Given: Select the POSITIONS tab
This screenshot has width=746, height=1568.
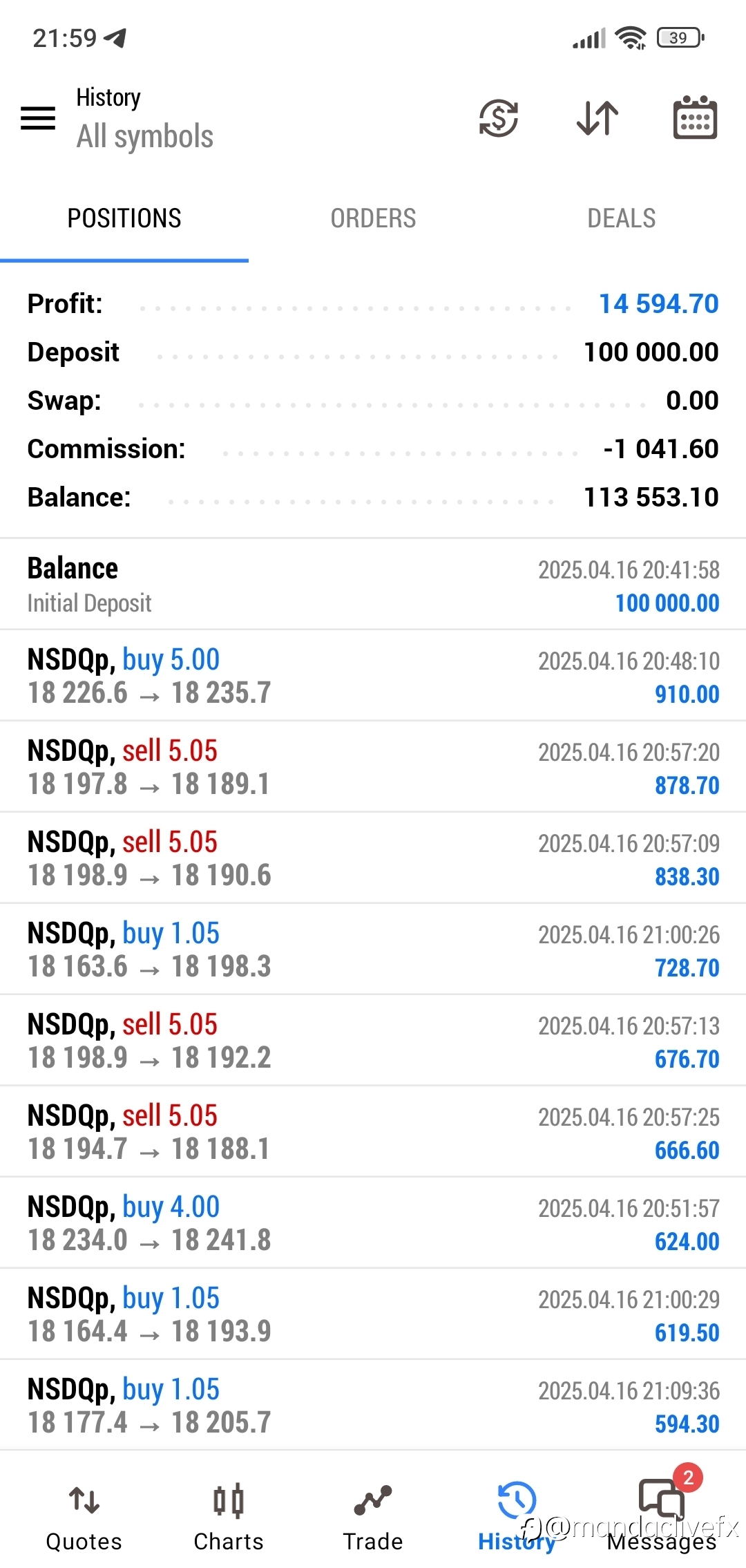Looking at the screenshot, I should point(124,218).
